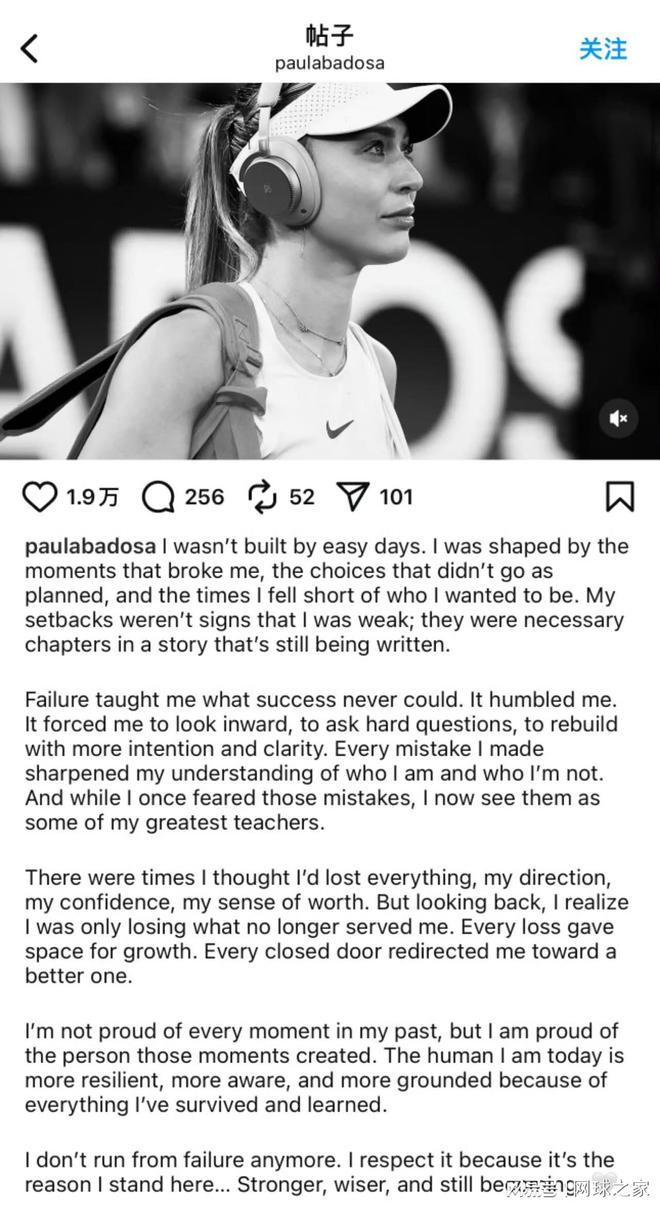Open paulabadosa's profile from the caption username
Viewport: 660px width, 1206px height.
[x=90, y=547]
